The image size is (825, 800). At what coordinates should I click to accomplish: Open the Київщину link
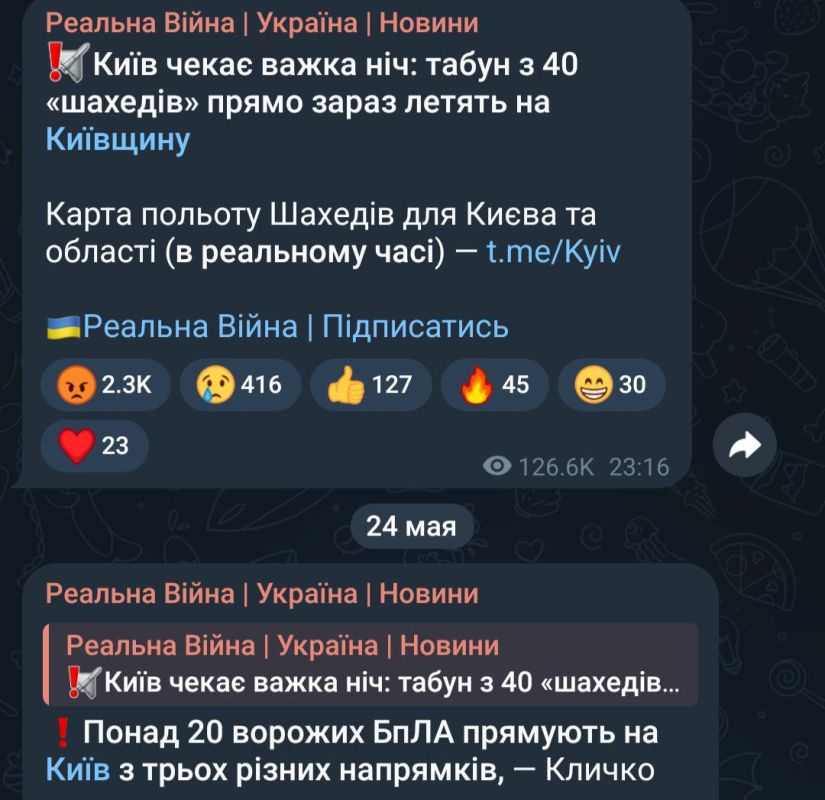point(117,140)
